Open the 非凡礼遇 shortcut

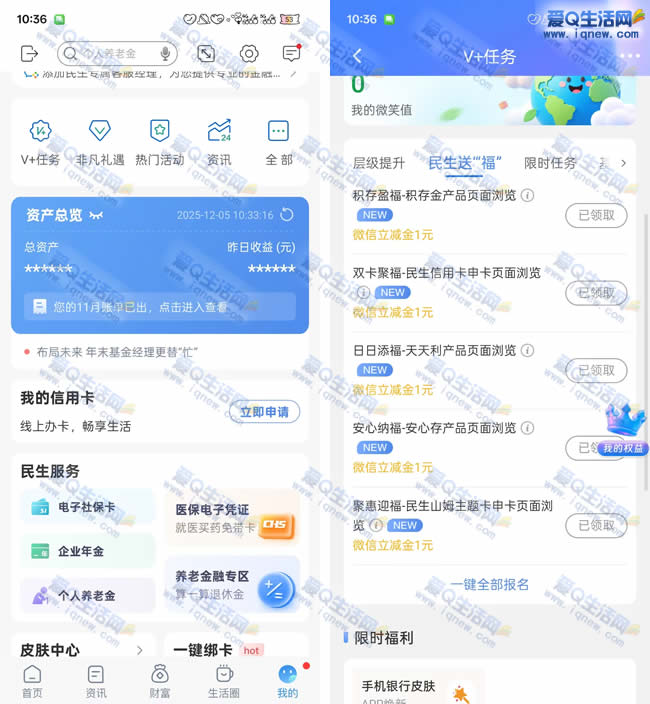(x=100, y=141)
